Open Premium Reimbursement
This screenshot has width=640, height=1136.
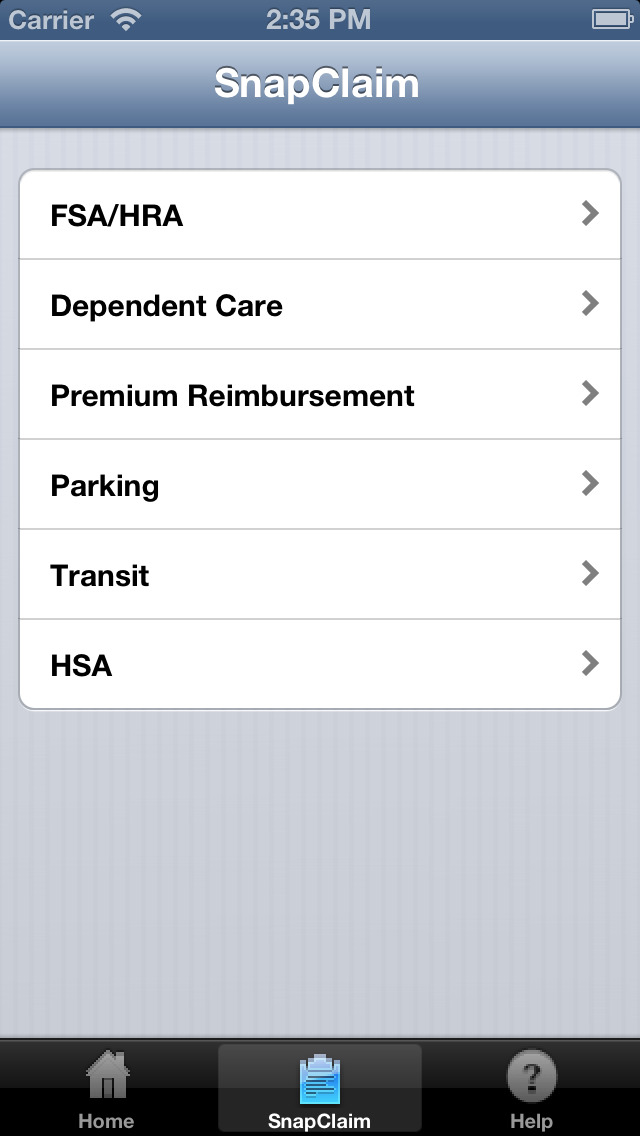(320, 394)
